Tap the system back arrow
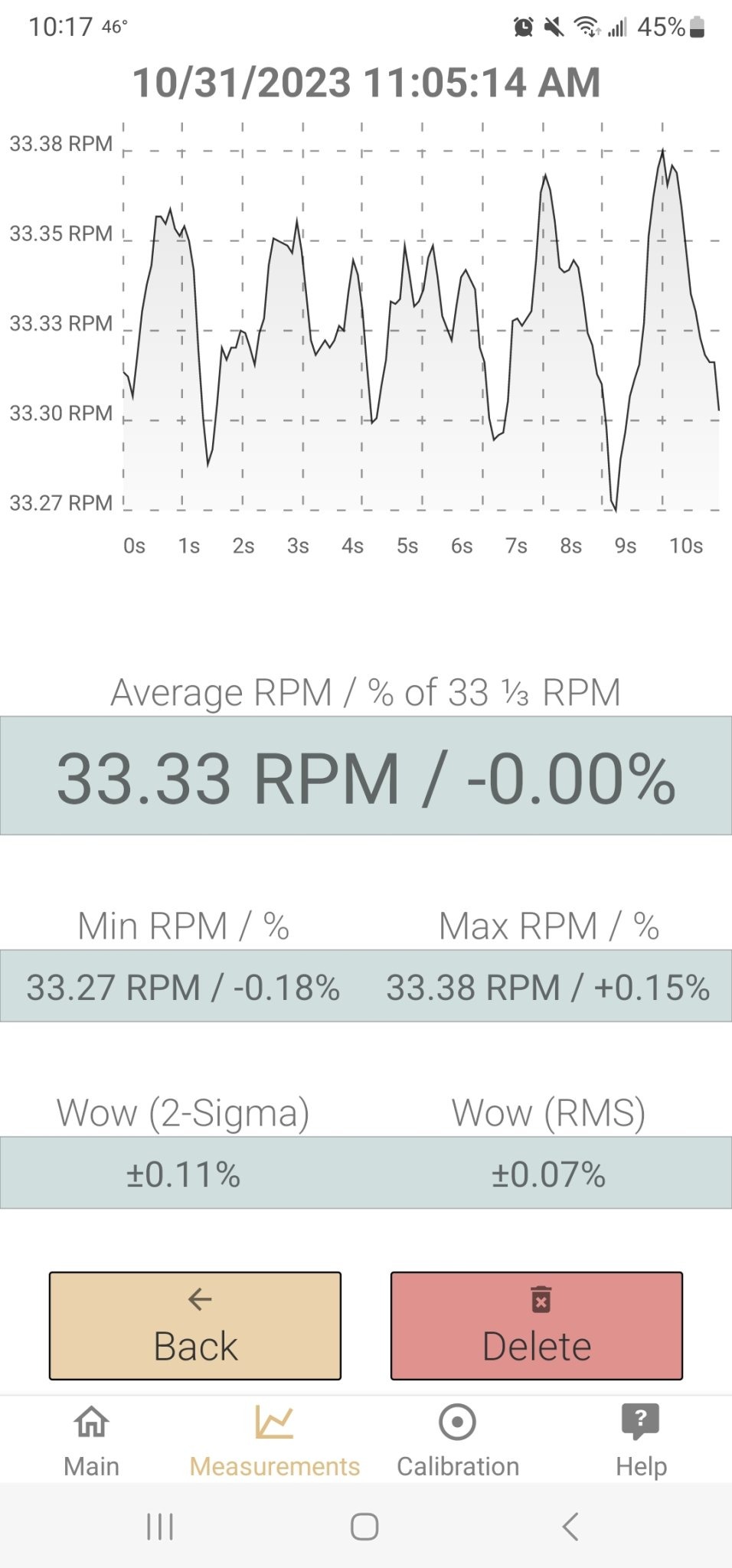Viewport: 732px width, 1568px height. [x=570, y=1526]
